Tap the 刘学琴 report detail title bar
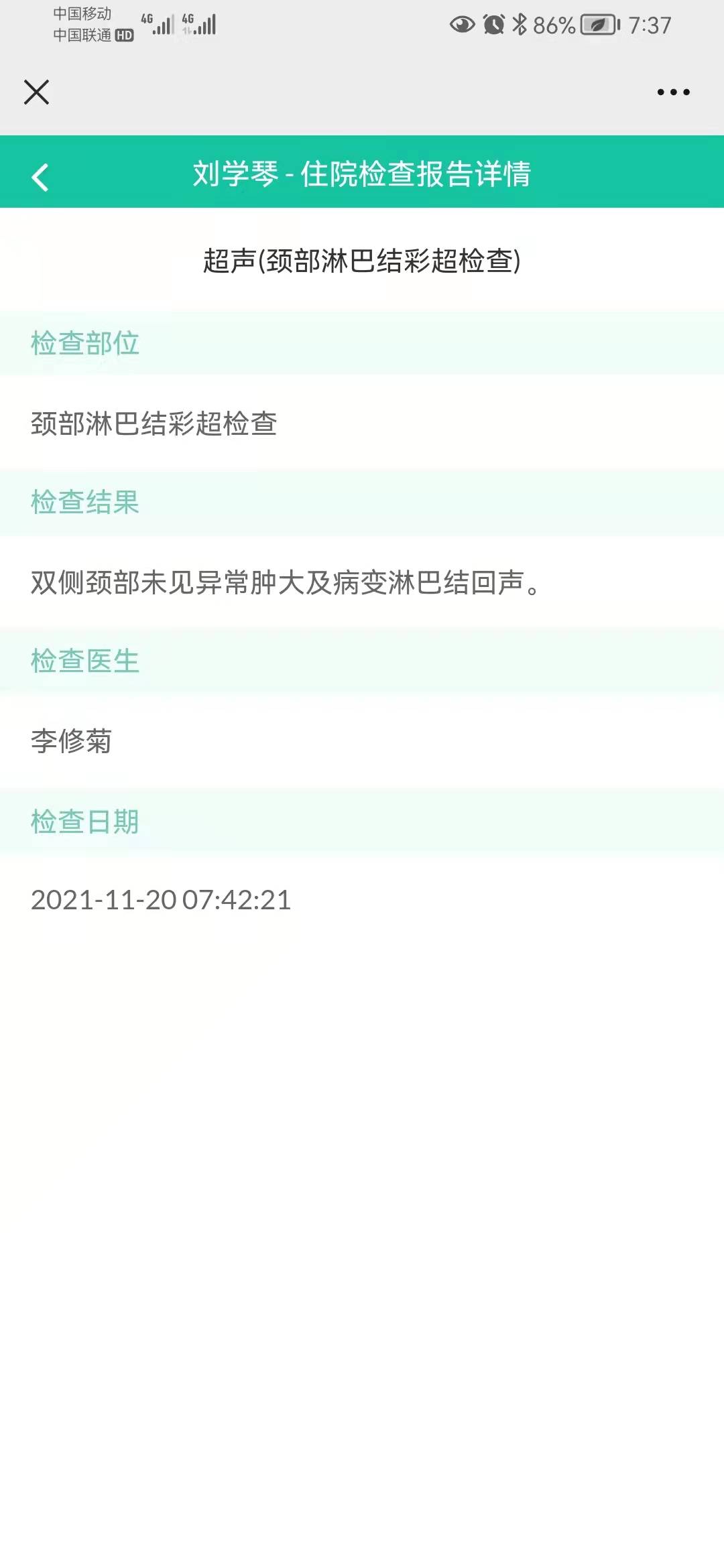The height and width of the screenshot is (1568, 724). (x=362, y=175)
